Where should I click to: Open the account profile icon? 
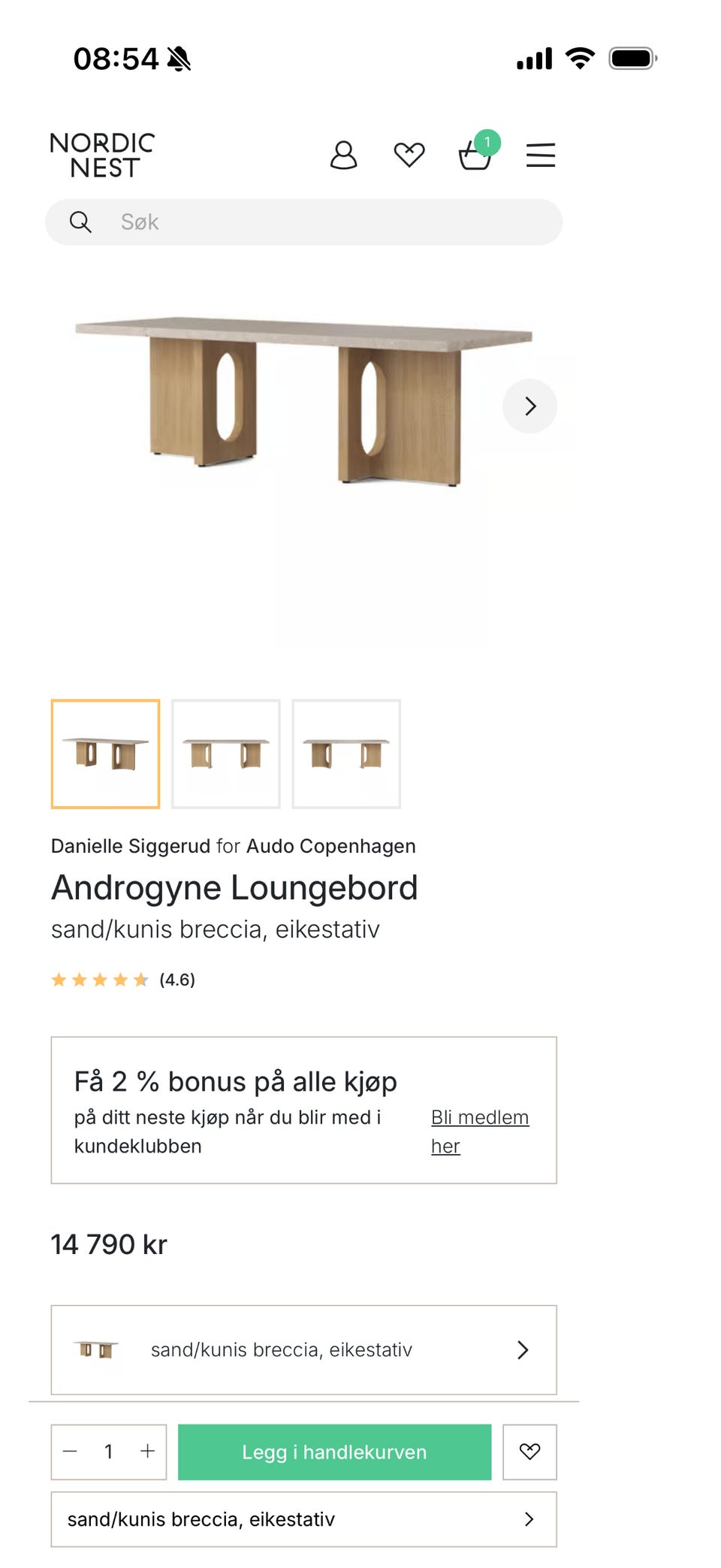pyautogui.click(x=344, y=154)
